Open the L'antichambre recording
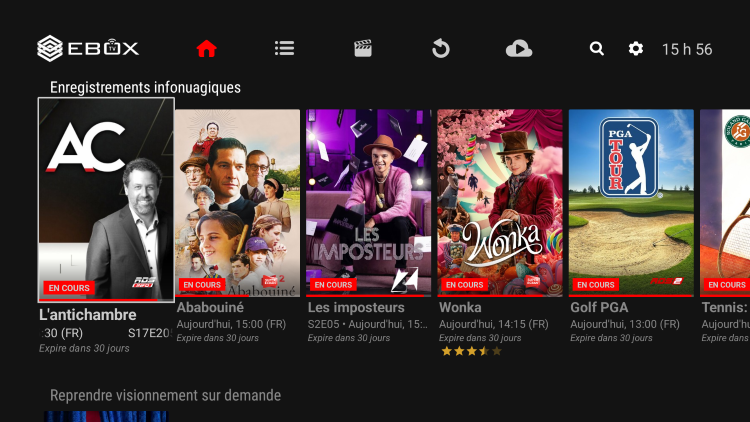The width and height of the screenshot is (750, 422). 106,198
